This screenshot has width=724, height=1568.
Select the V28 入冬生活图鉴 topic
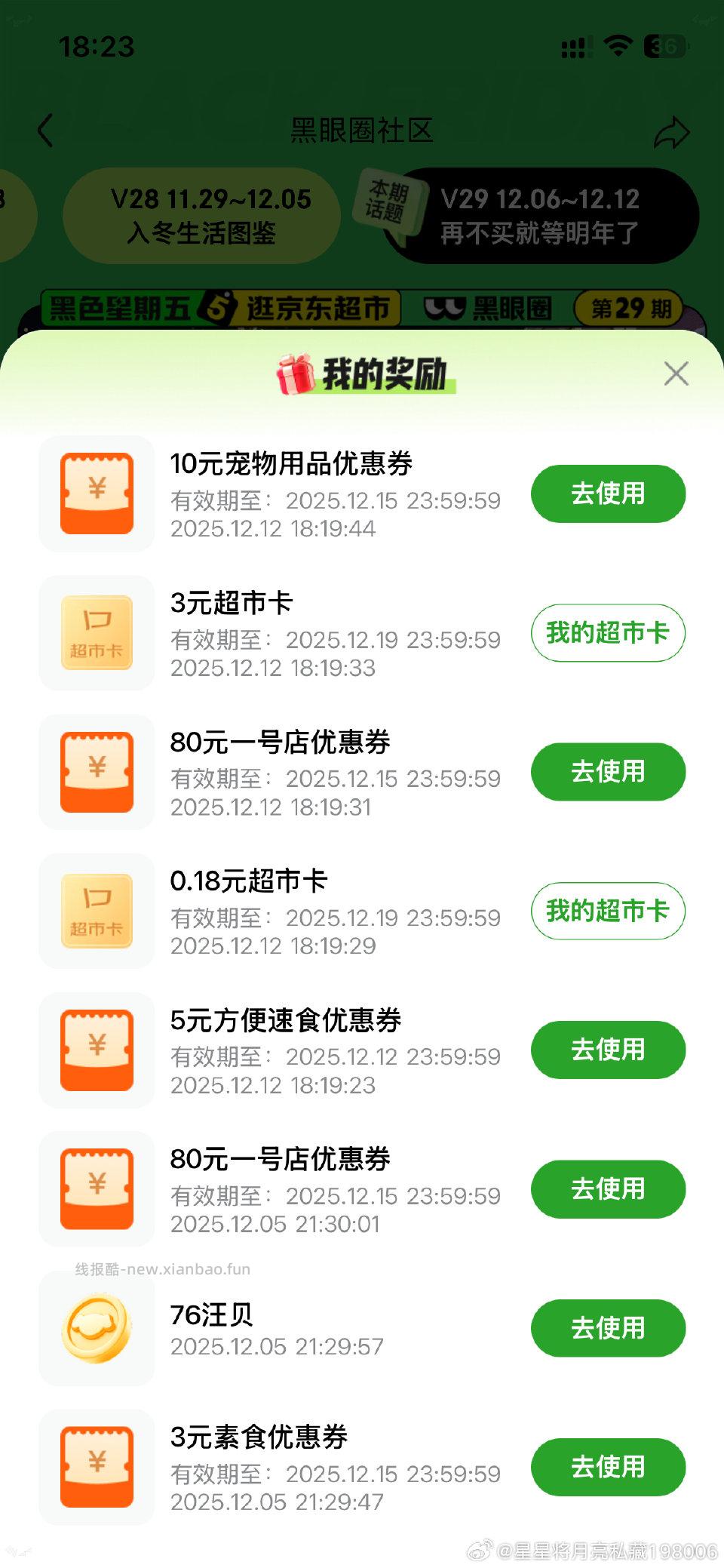[x=204, y=215]
